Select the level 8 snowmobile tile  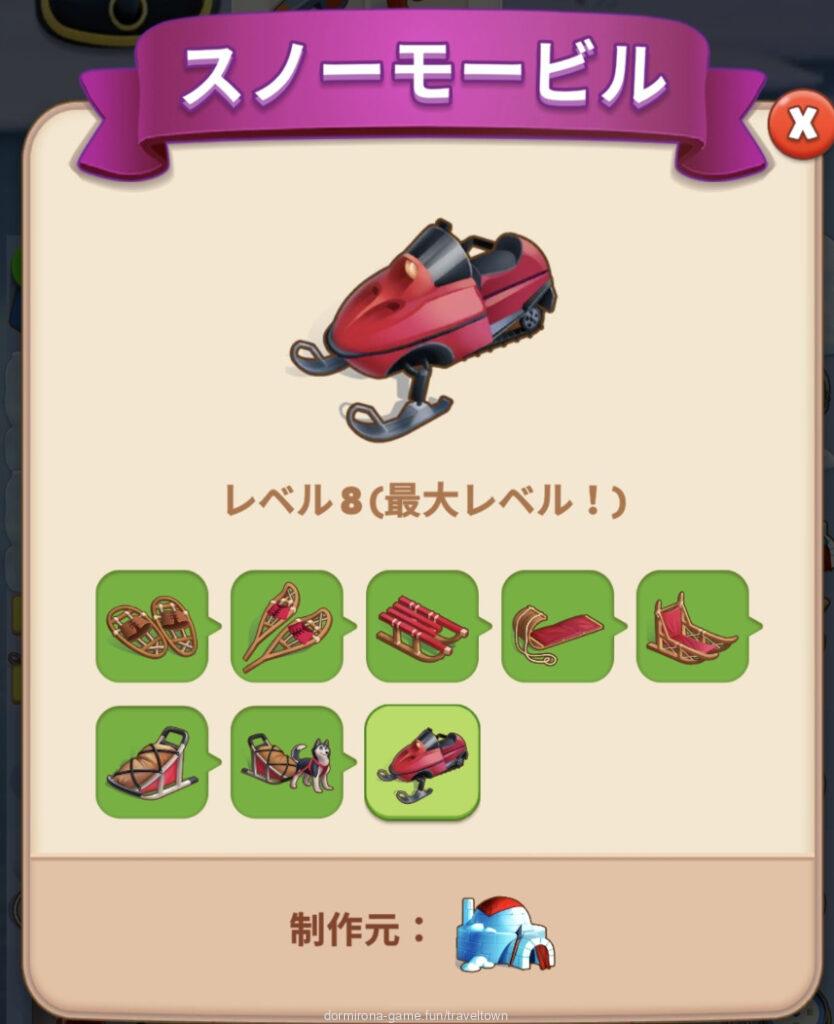[422, 762]
